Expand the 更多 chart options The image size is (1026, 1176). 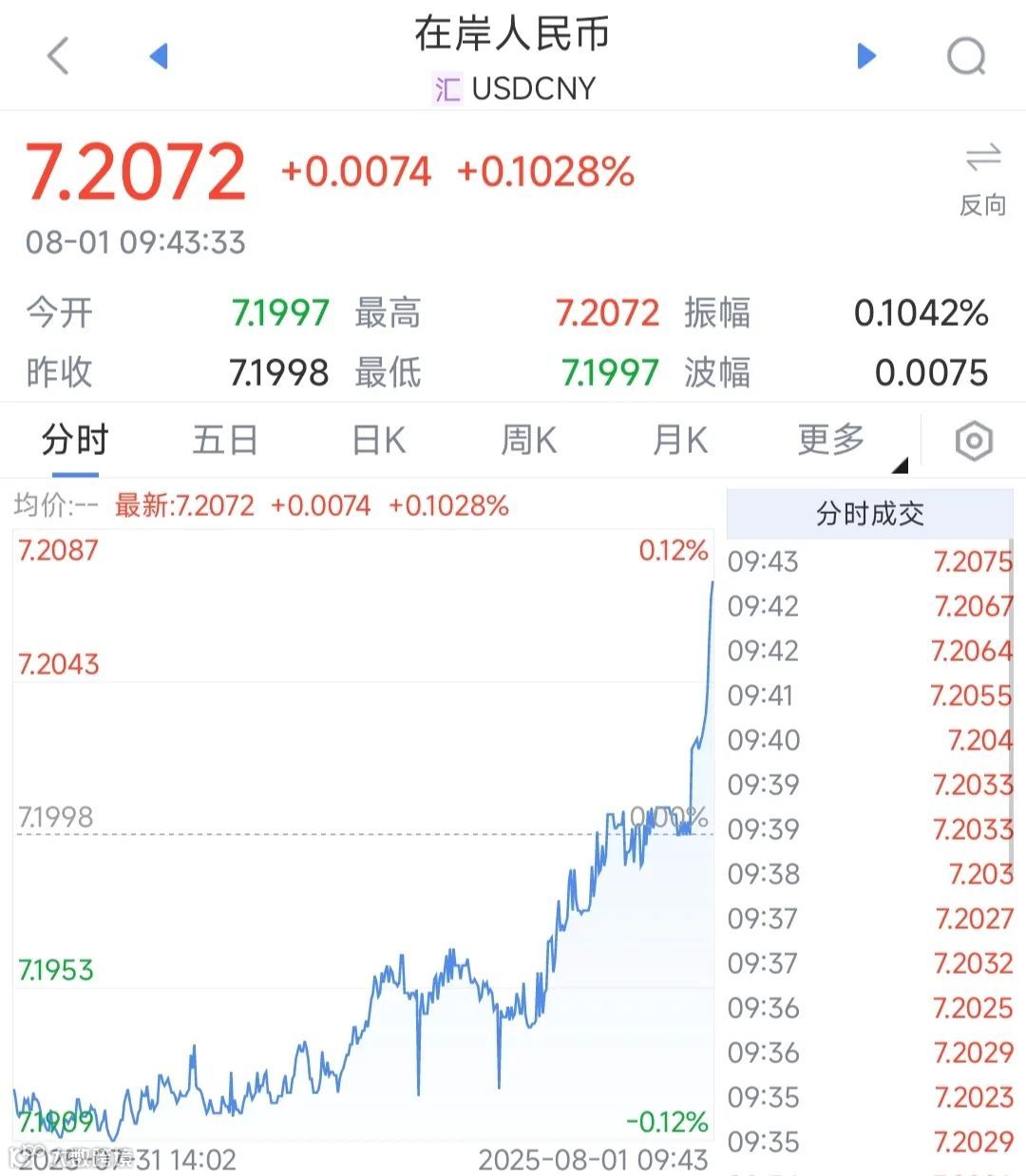coord(832,441)
